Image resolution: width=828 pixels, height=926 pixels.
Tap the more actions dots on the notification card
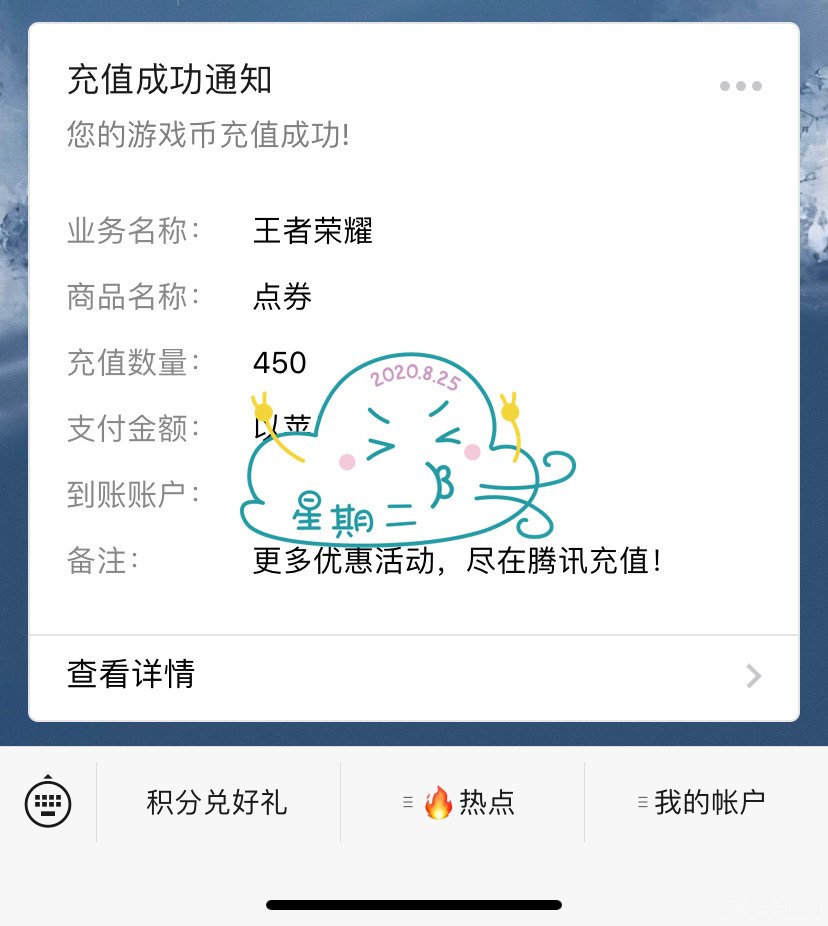(x=740, y=85)
